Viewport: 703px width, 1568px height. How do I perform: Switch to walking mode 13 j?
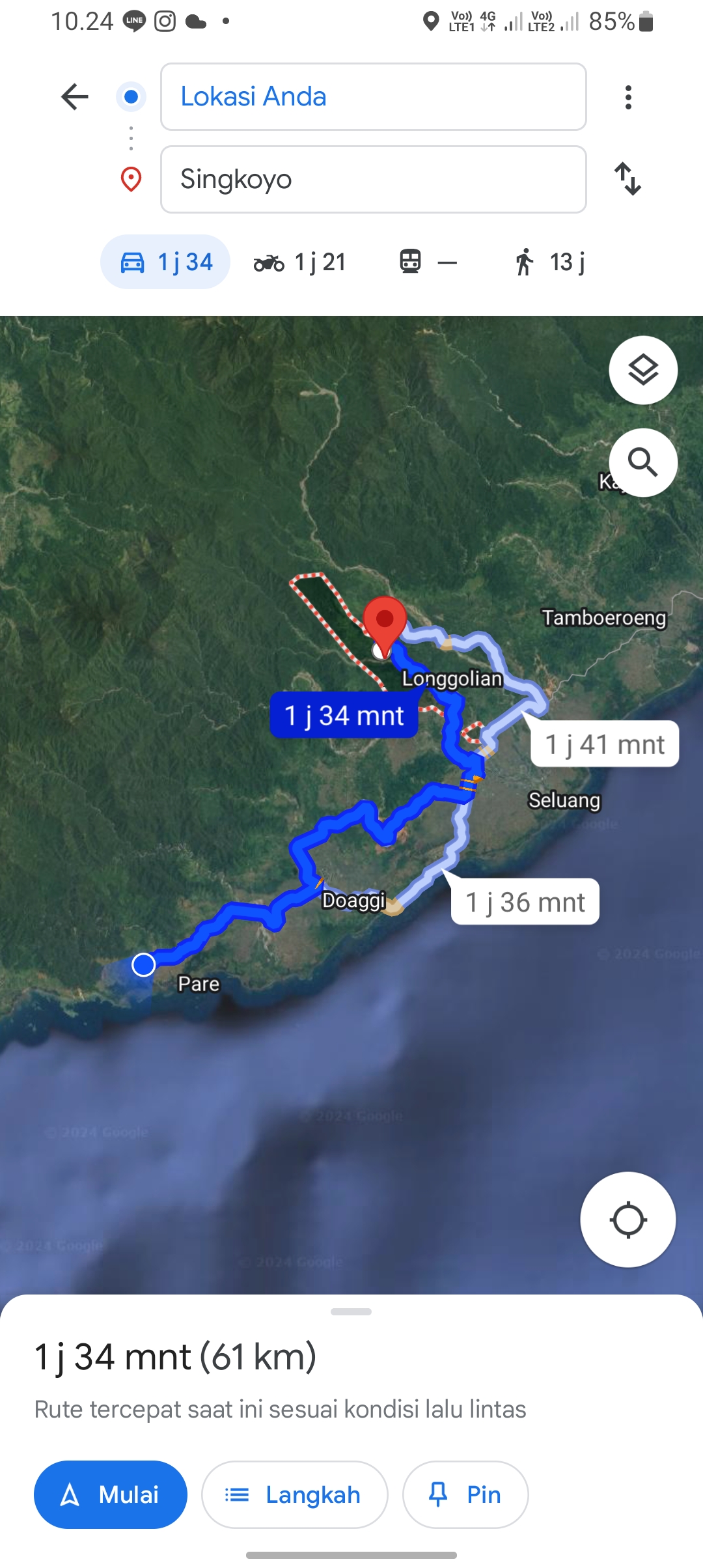[550, 262]
